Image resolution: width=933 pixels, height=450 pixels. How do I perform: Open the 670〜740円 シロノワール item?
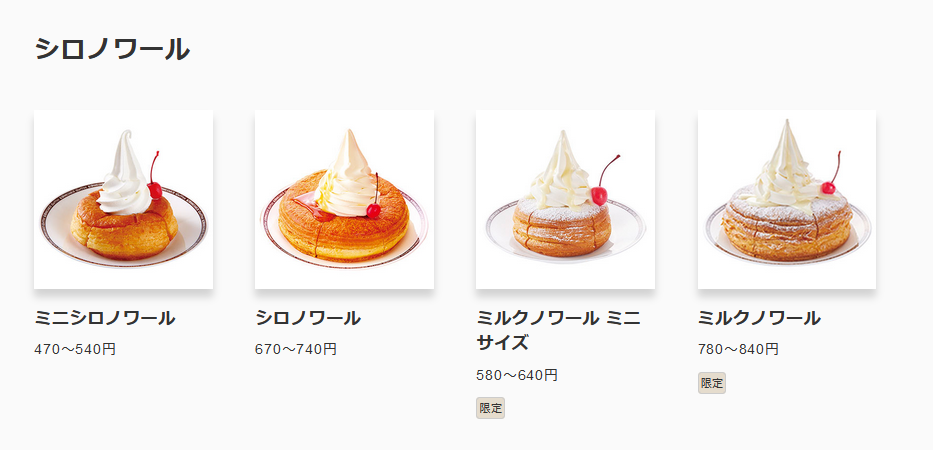(344, 200)
